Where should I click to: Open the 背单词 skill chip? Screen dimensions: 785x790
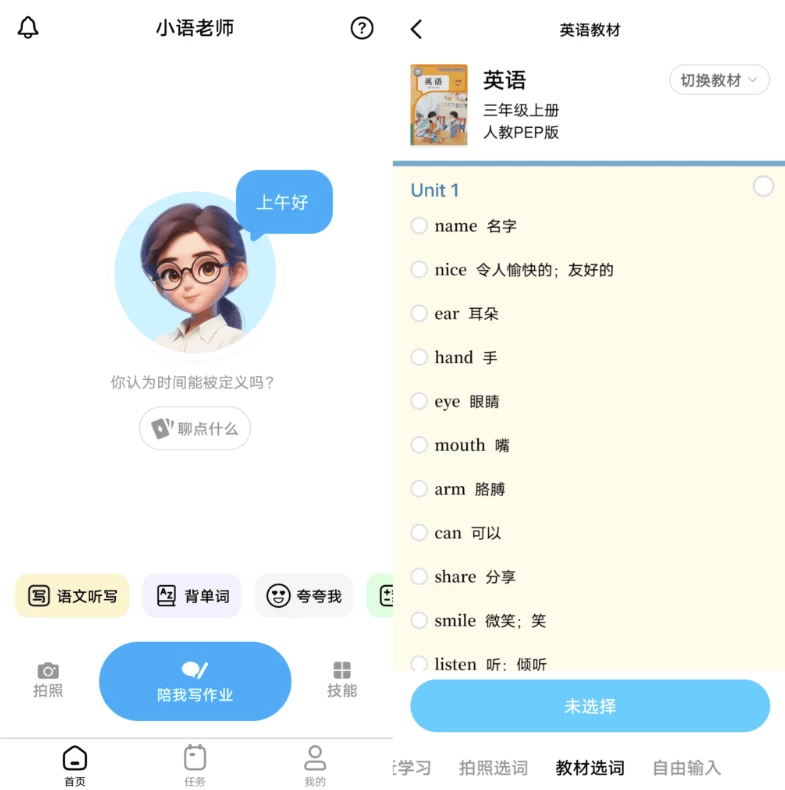(x=192, y=596)
